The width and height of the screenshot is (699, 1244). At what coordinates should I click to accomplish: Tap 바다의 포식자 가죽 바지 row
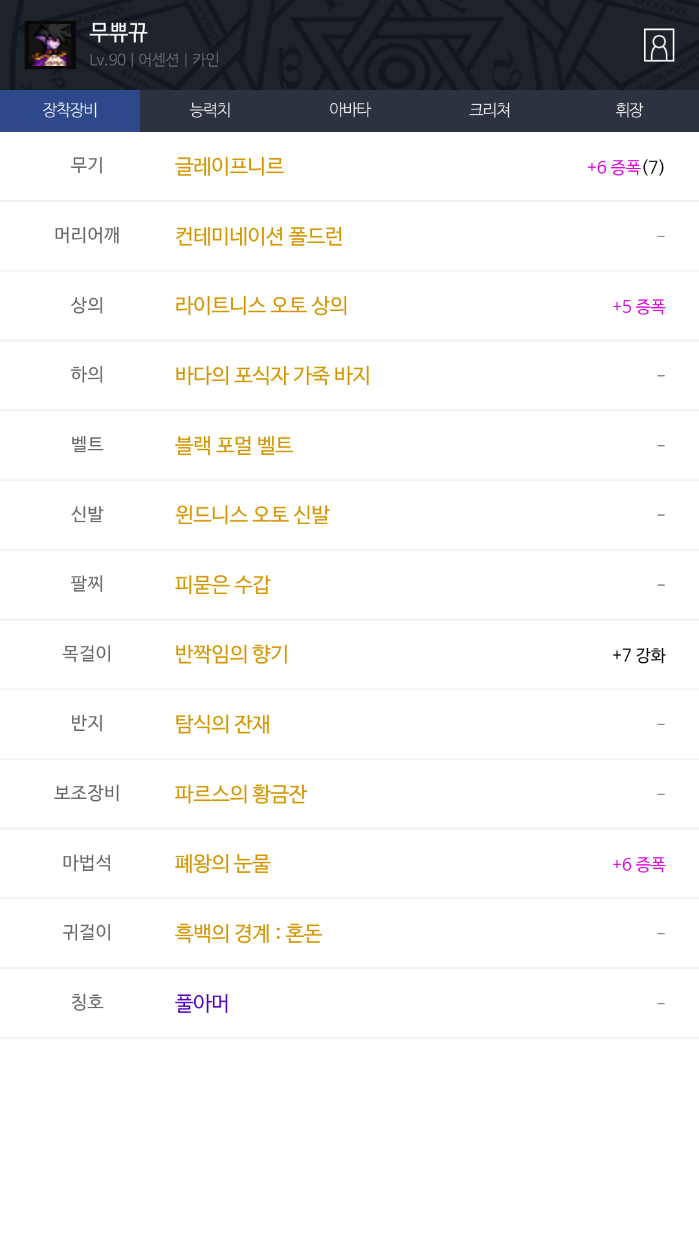coord(272,375)
